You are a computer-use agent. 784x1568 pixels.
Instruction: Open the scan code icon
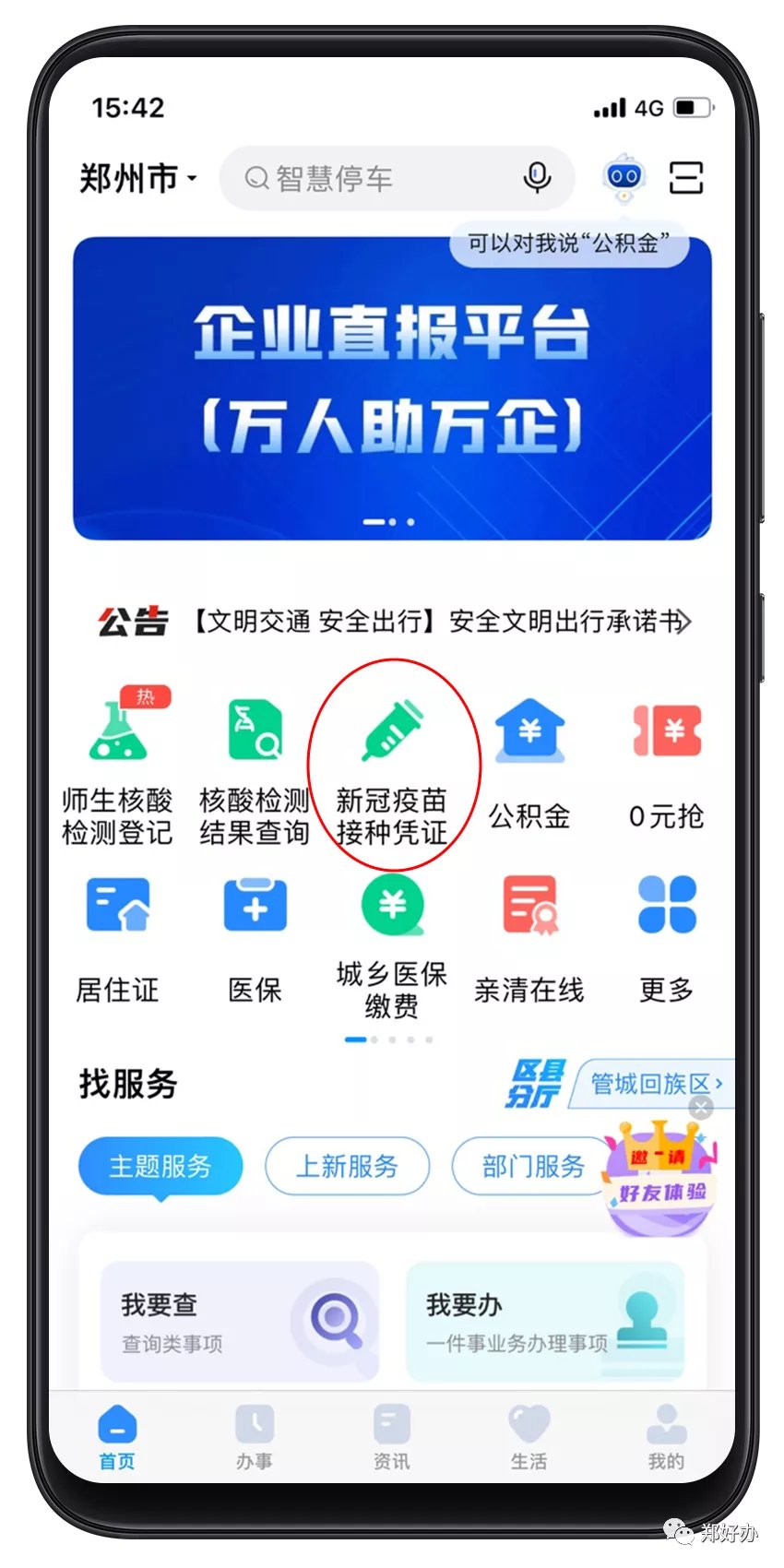pos(685,177)
